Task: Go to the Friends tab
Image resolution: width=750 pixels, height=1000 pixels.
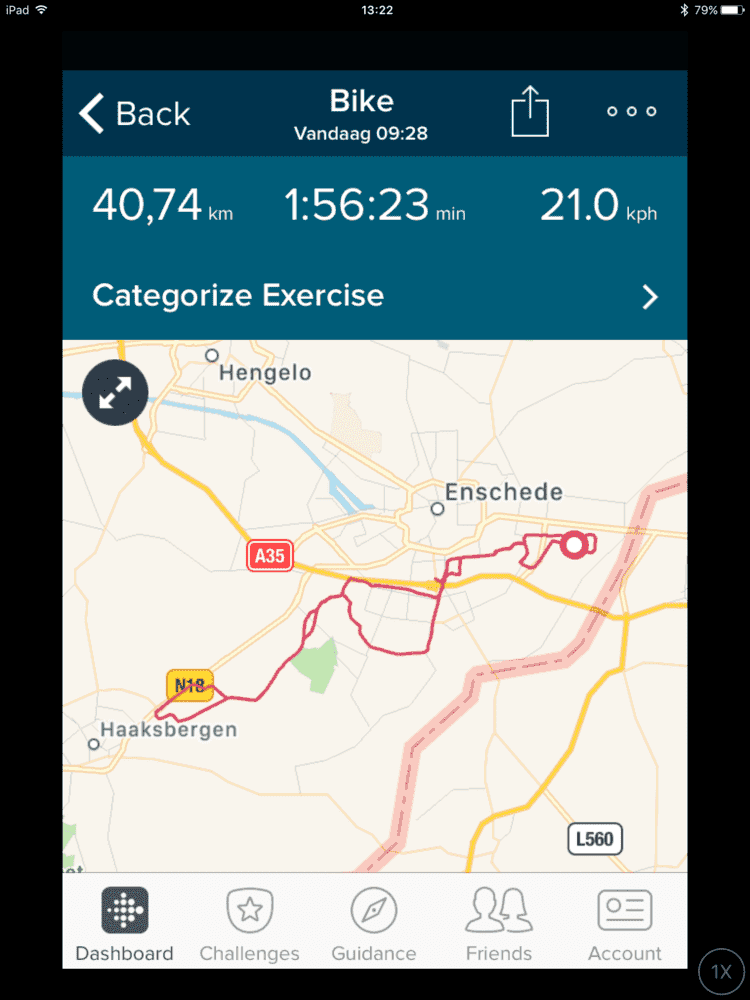Action: pyautogui.click(x=499, y=925)
